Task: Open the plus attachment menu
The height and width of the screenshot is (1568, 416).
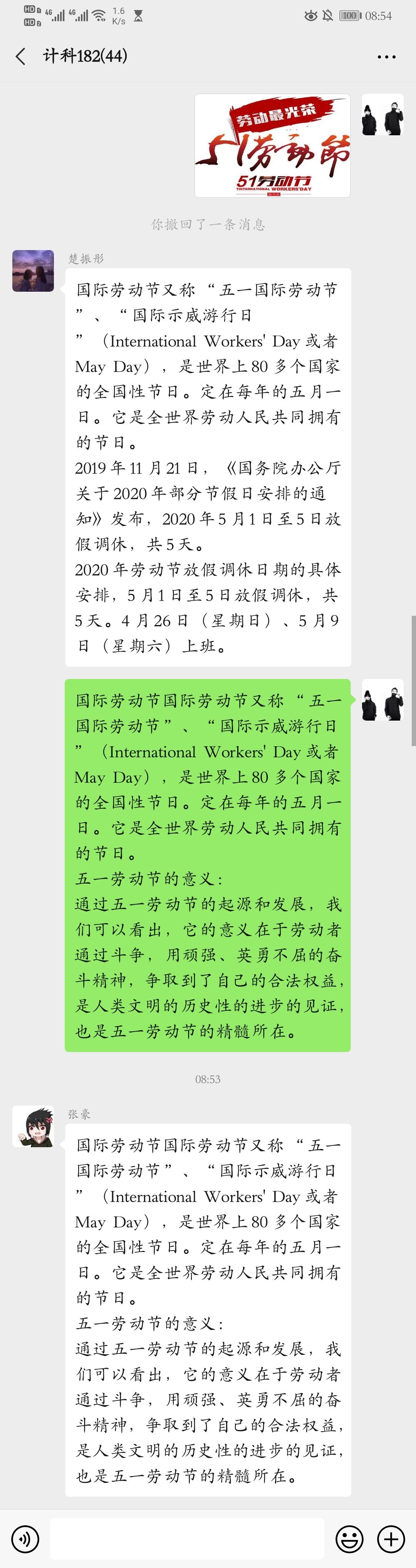Action: (391, 1539)
